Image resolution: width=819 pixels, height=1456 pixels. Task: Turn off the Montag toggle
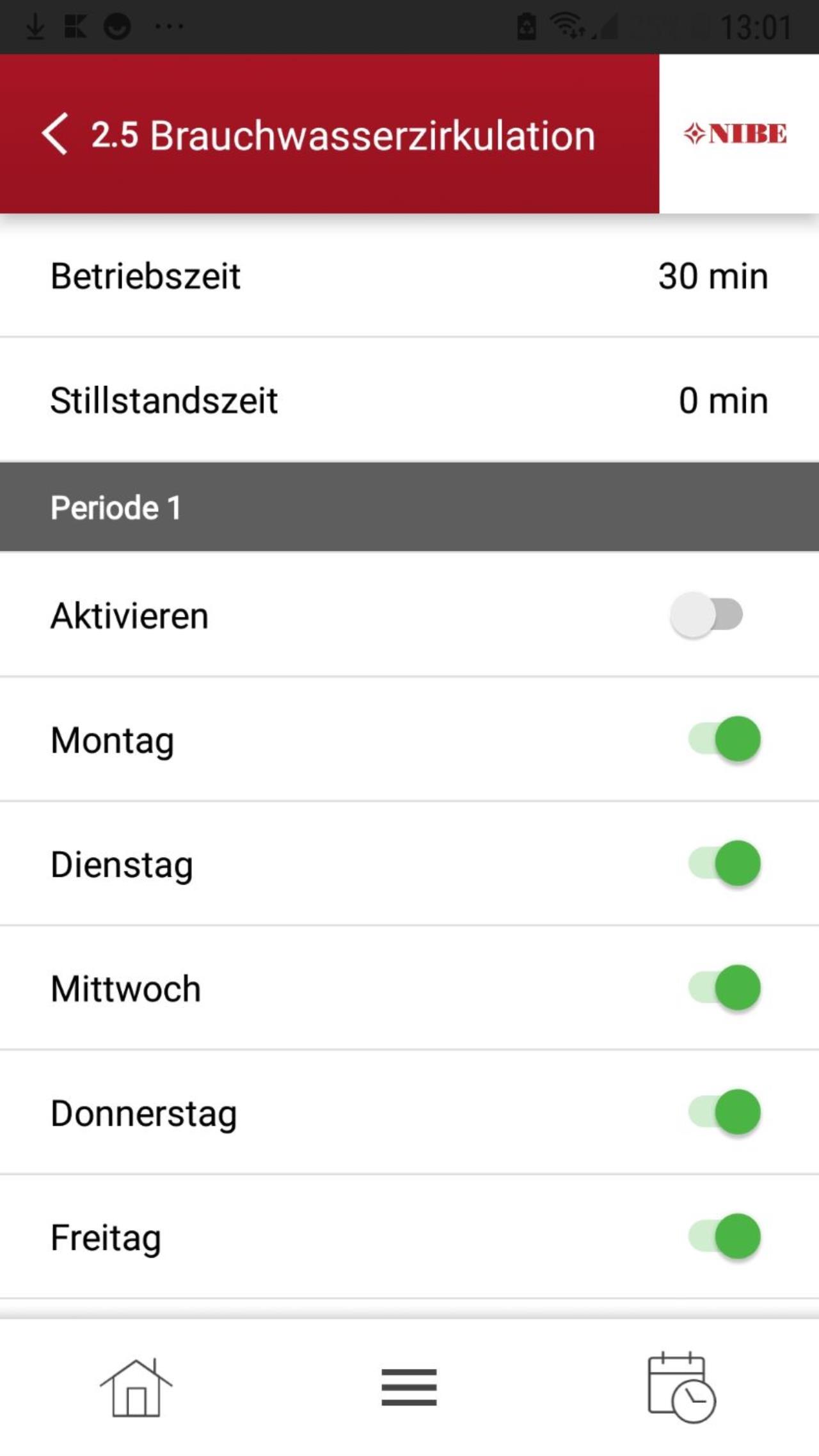click(724, 739)
